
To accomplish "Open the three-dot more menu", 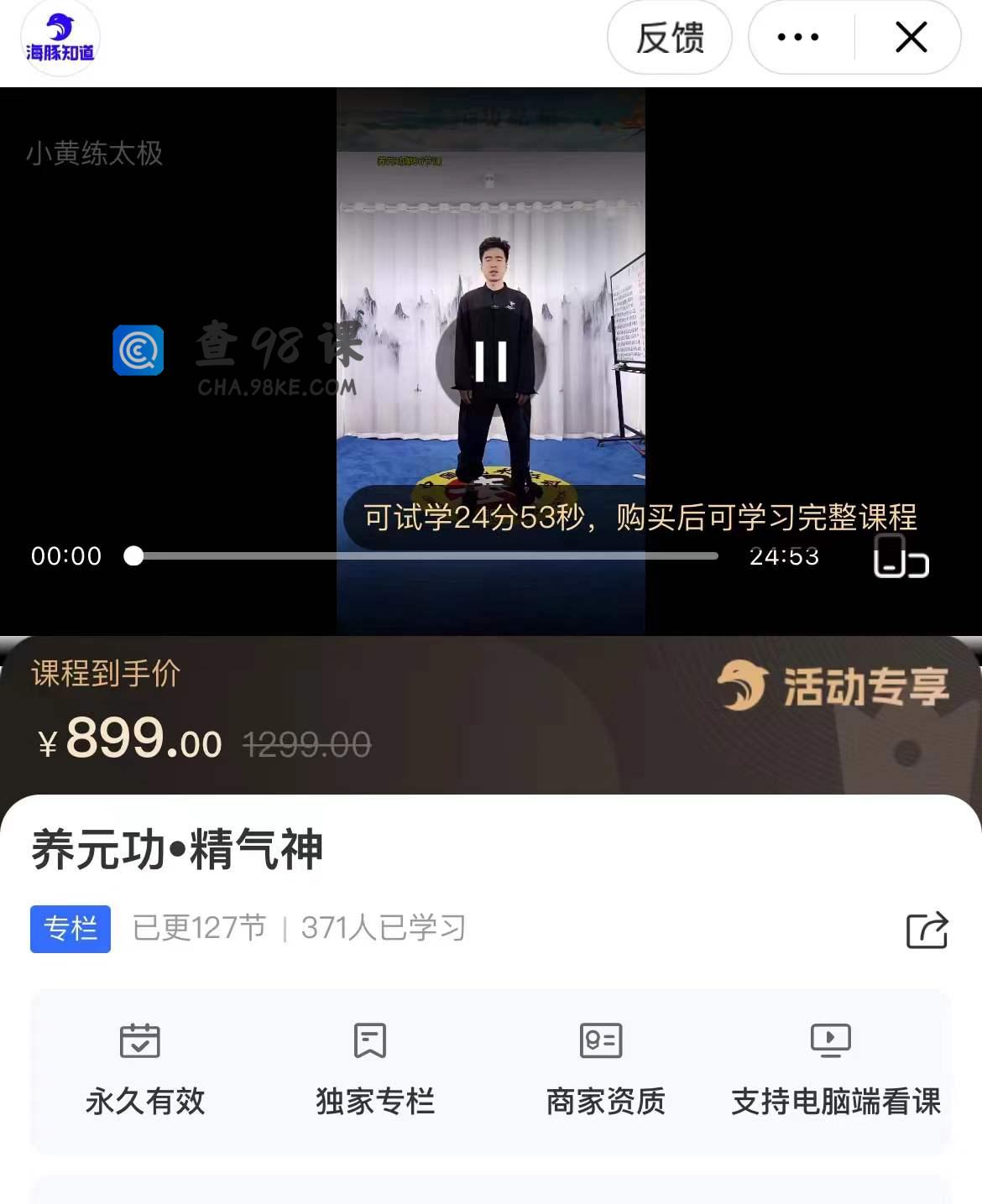I will point(797,38).
